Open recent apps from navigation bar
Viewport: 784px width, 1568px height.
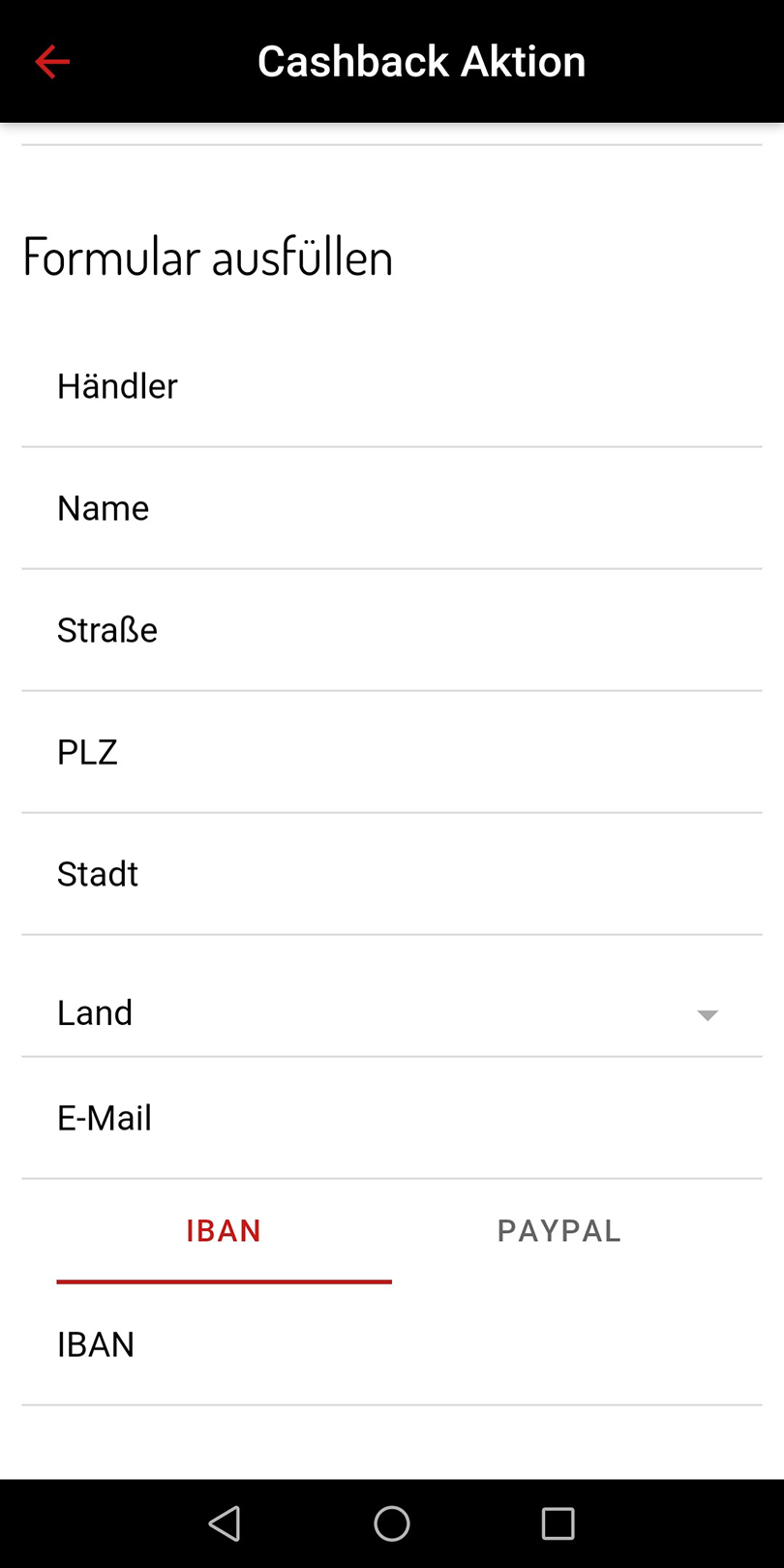[558, 1523]
